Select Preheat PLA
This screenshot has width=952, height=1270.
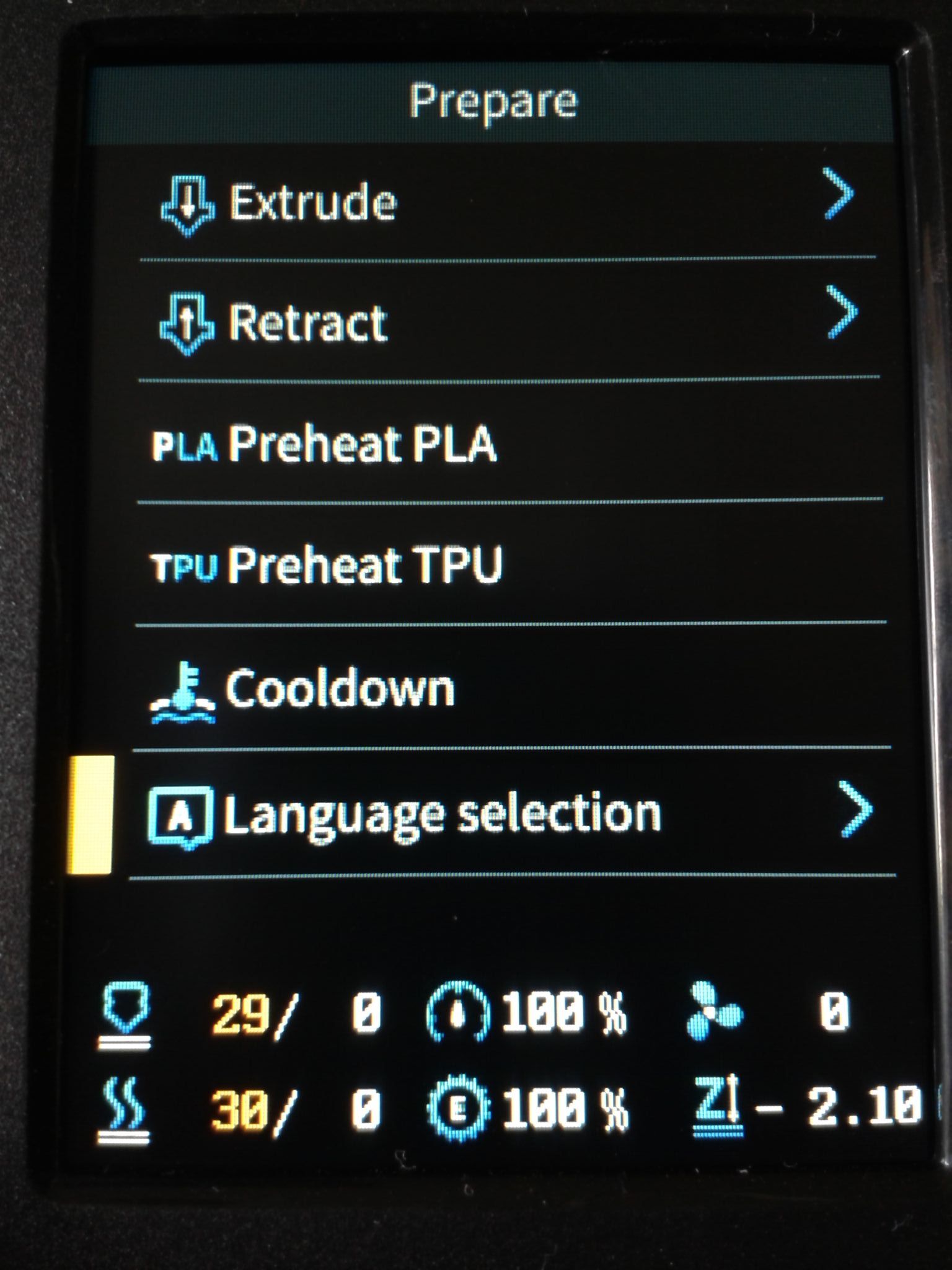click(363, 444)
